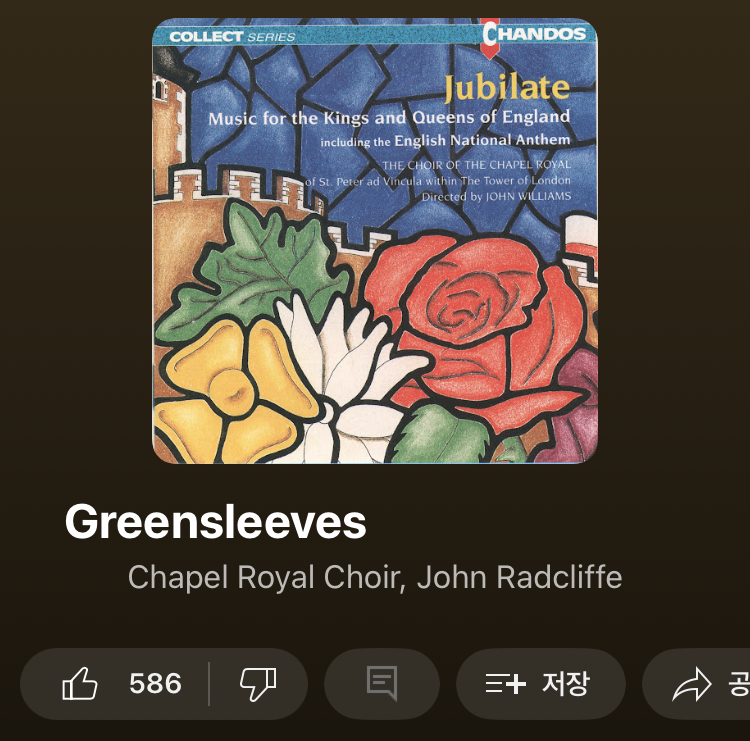The height and width of the screenshot is (741, 750).
Task: Save the song with the 저장 button
Action: (540, 684)
